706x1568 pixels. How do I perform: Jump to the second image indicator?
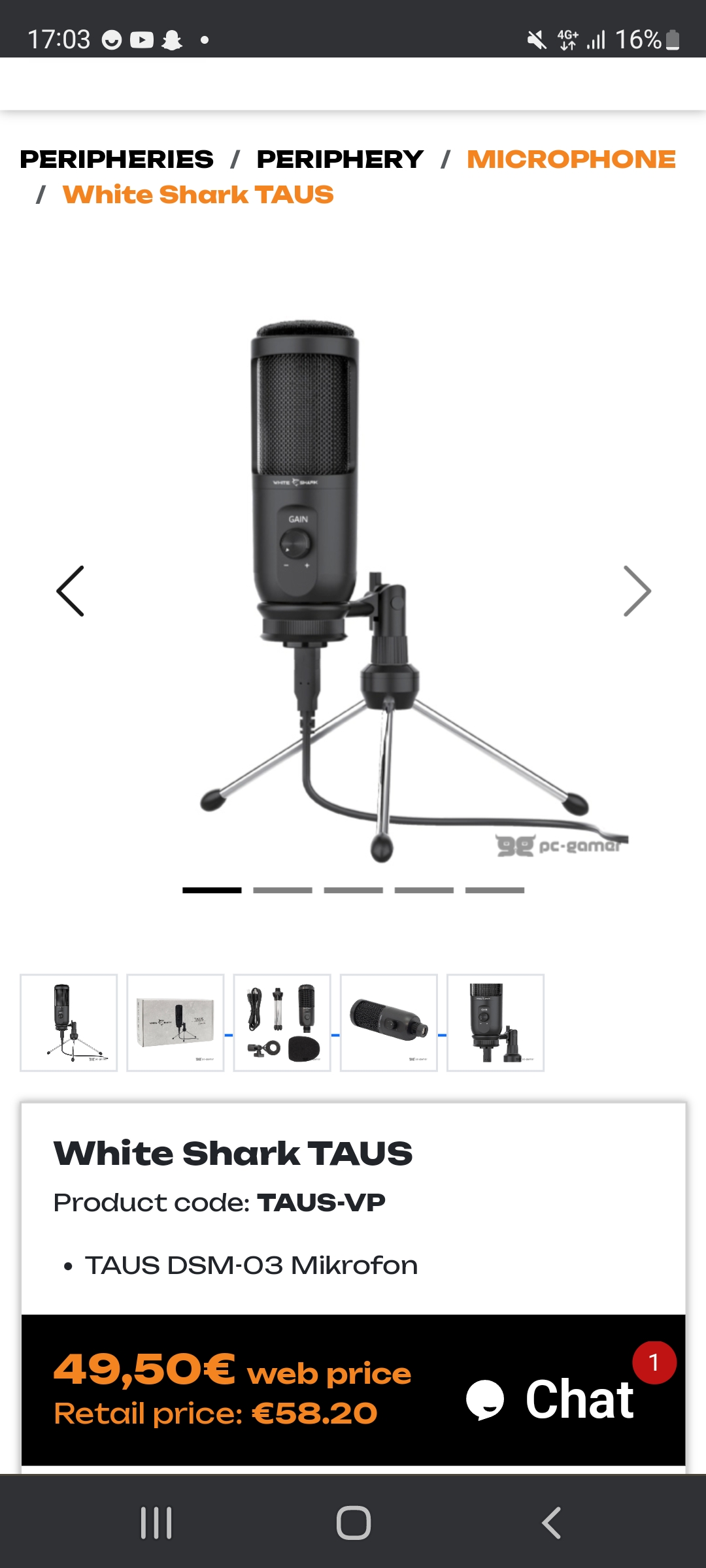click(282, 890)
